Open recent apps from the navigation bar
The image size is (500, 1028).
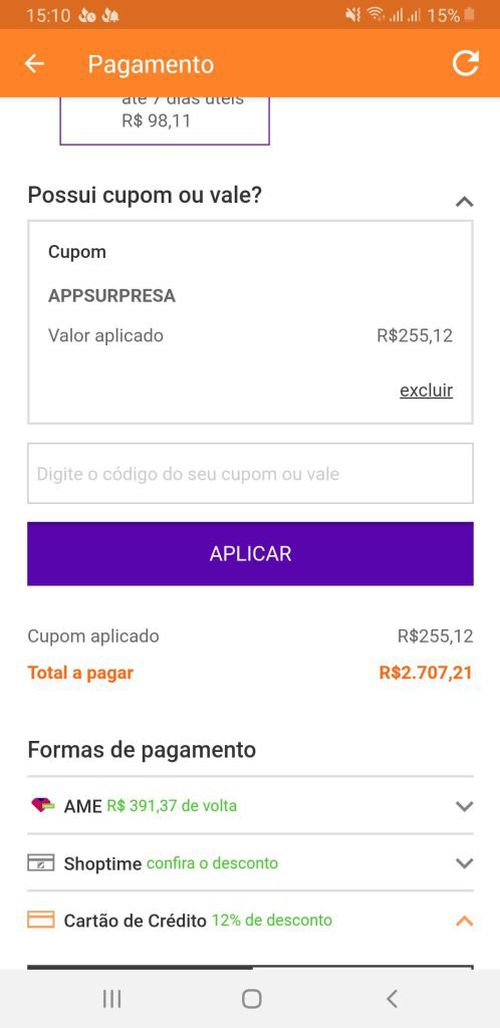pos(112,998)
